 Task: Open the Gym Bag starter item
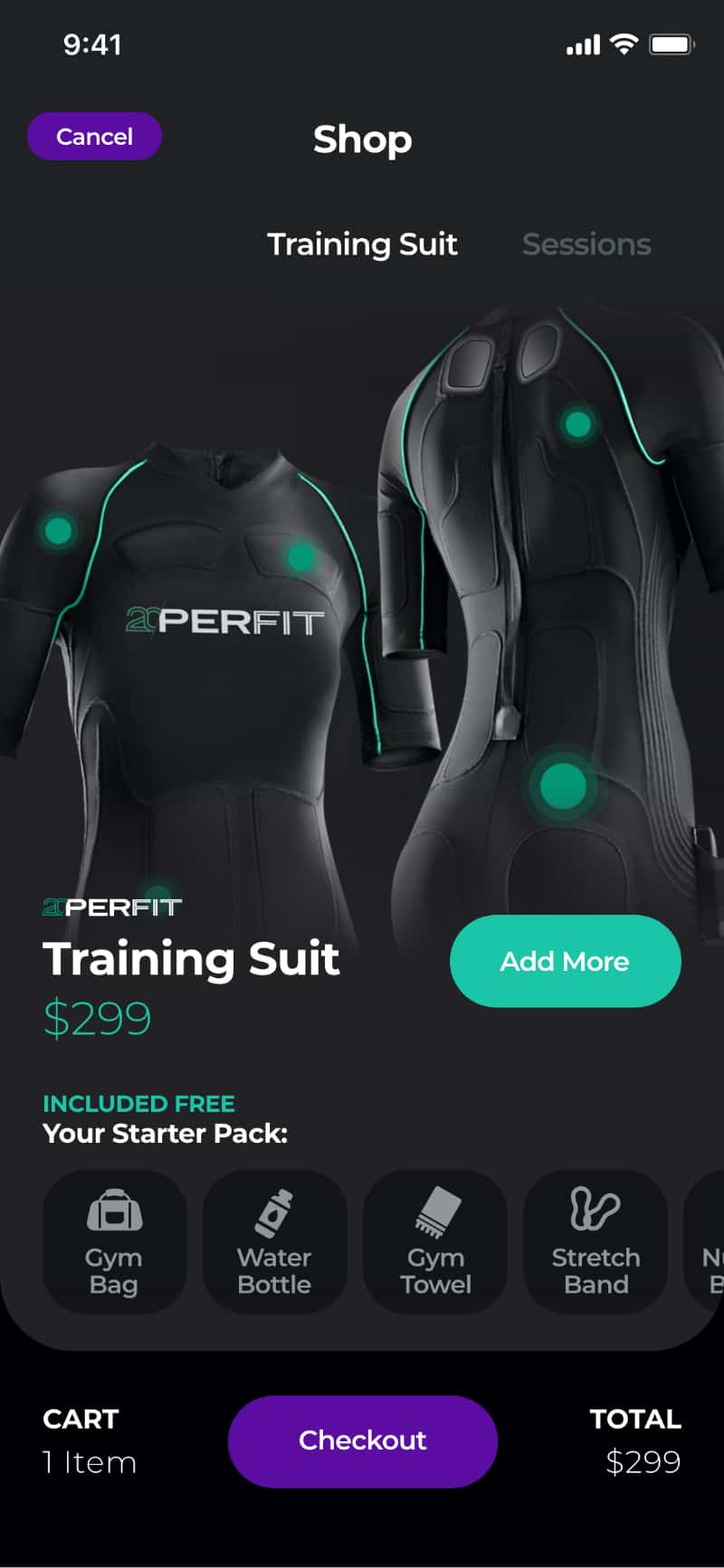tap(114, 1241)
